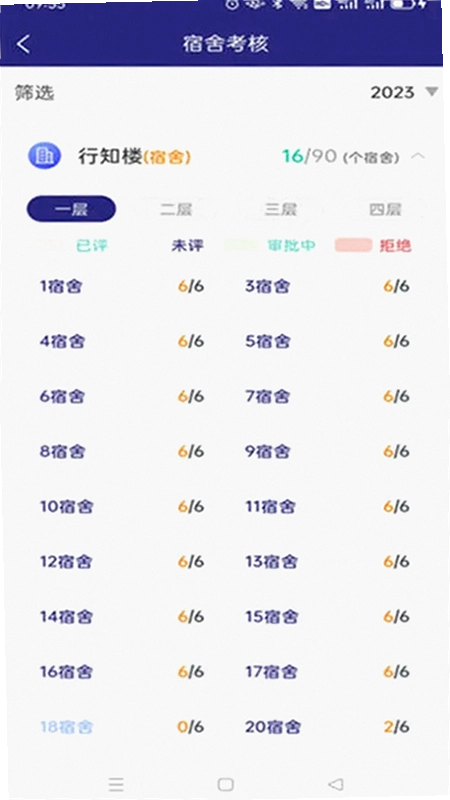Screen dimensions: 450x800
Task: Select the 一层 floor tab
Action: pos(71,209)
